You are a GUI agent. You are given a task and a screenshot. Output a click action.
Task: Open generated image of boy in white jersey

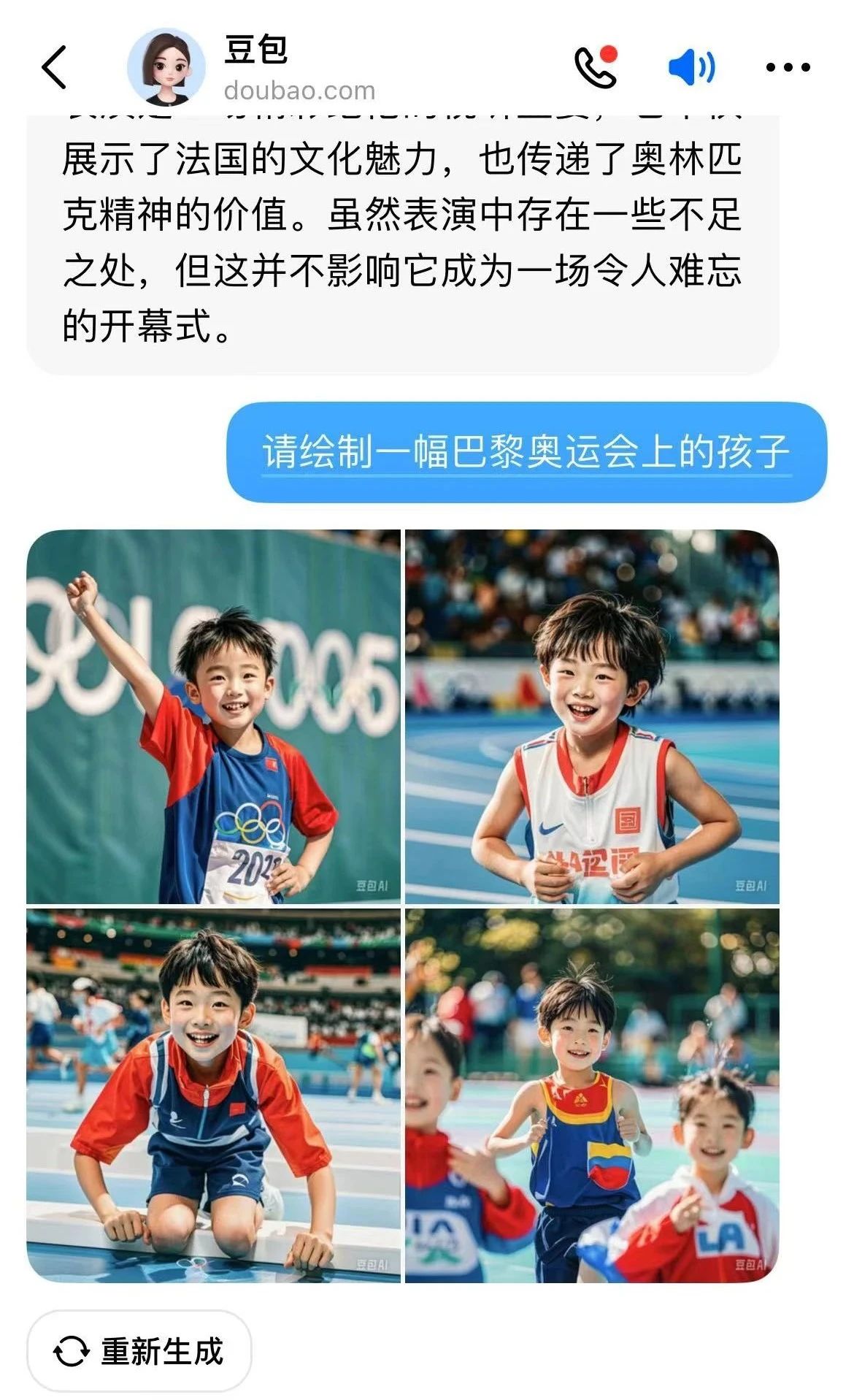[x=592, y=716]
